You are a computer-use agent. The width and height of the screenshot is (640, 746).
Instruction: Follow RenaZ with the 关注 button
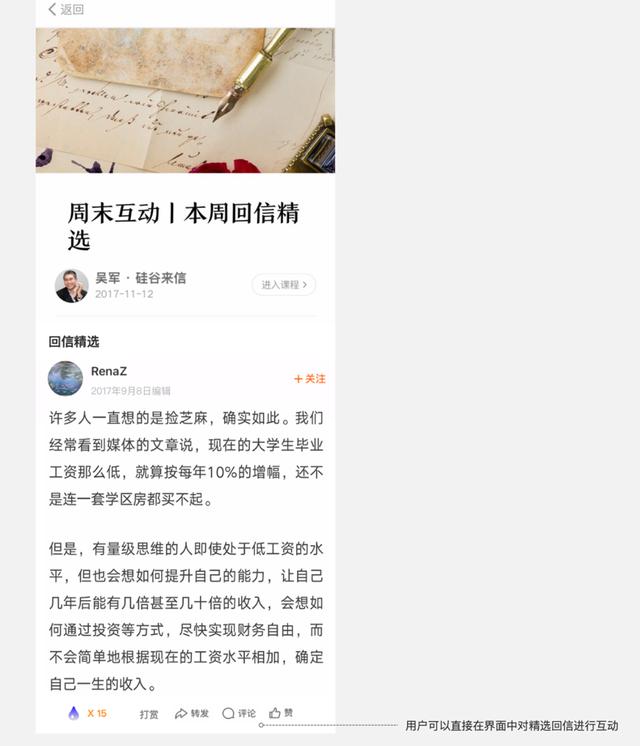point(310,379)
